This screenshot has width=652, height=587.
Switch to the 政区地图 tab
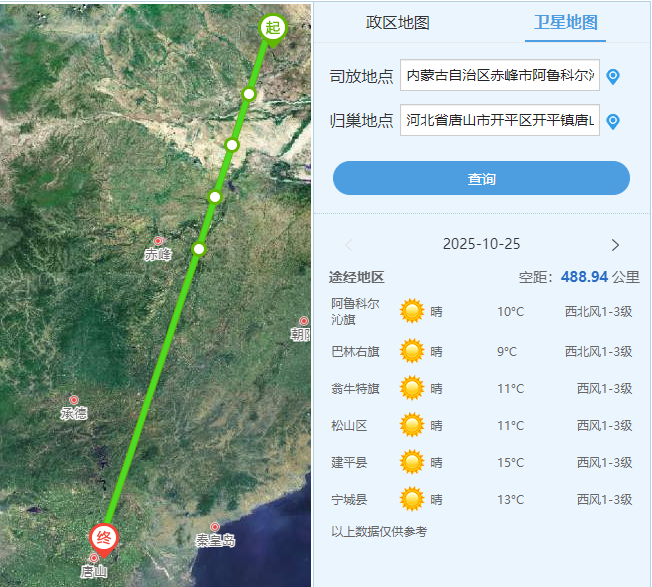click(398, 23)
